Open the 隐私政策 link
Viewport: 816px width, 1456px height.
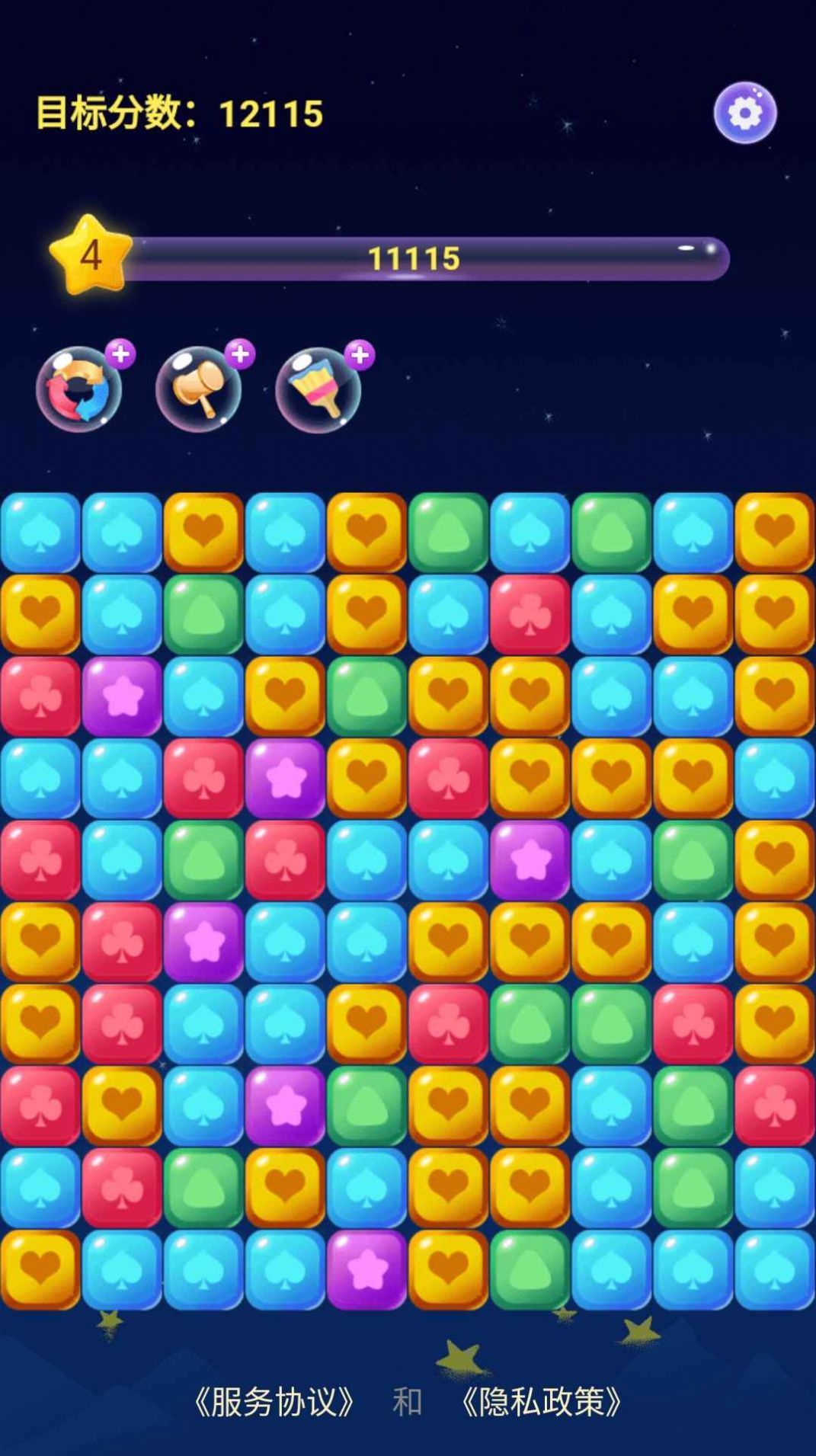click(542, 1401)
